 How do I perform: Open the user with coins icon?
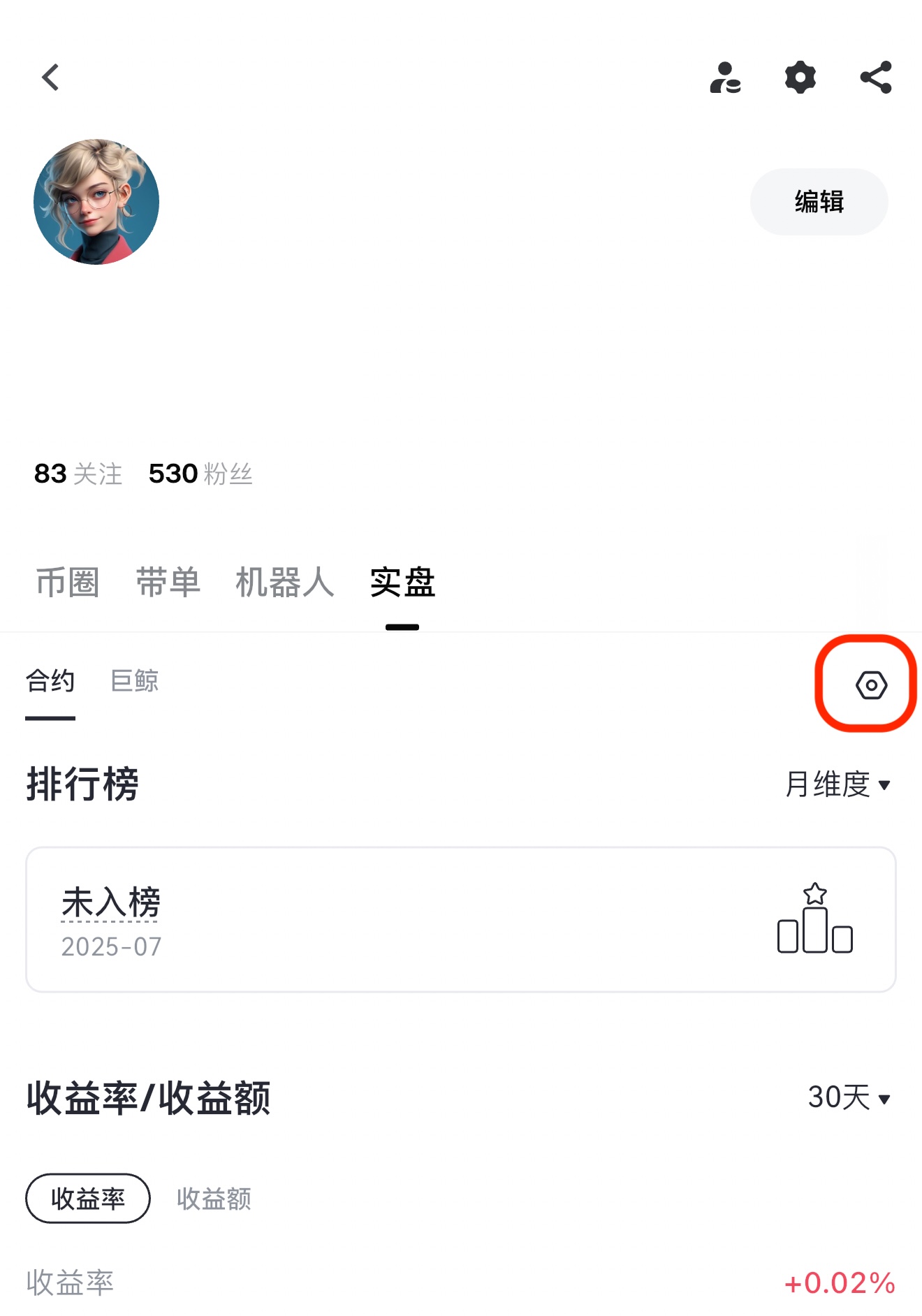[x=725, y=78]
